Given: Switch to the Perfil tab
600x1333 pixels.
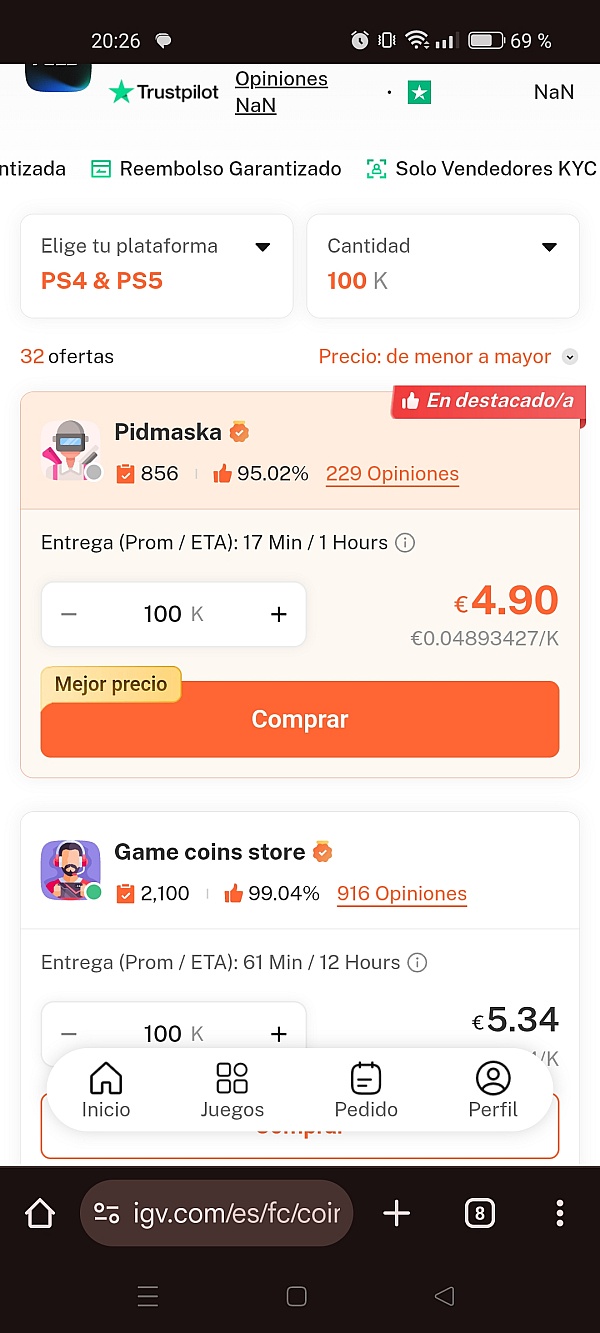Looking at the screenshot, I should [x=493, y=1090].
